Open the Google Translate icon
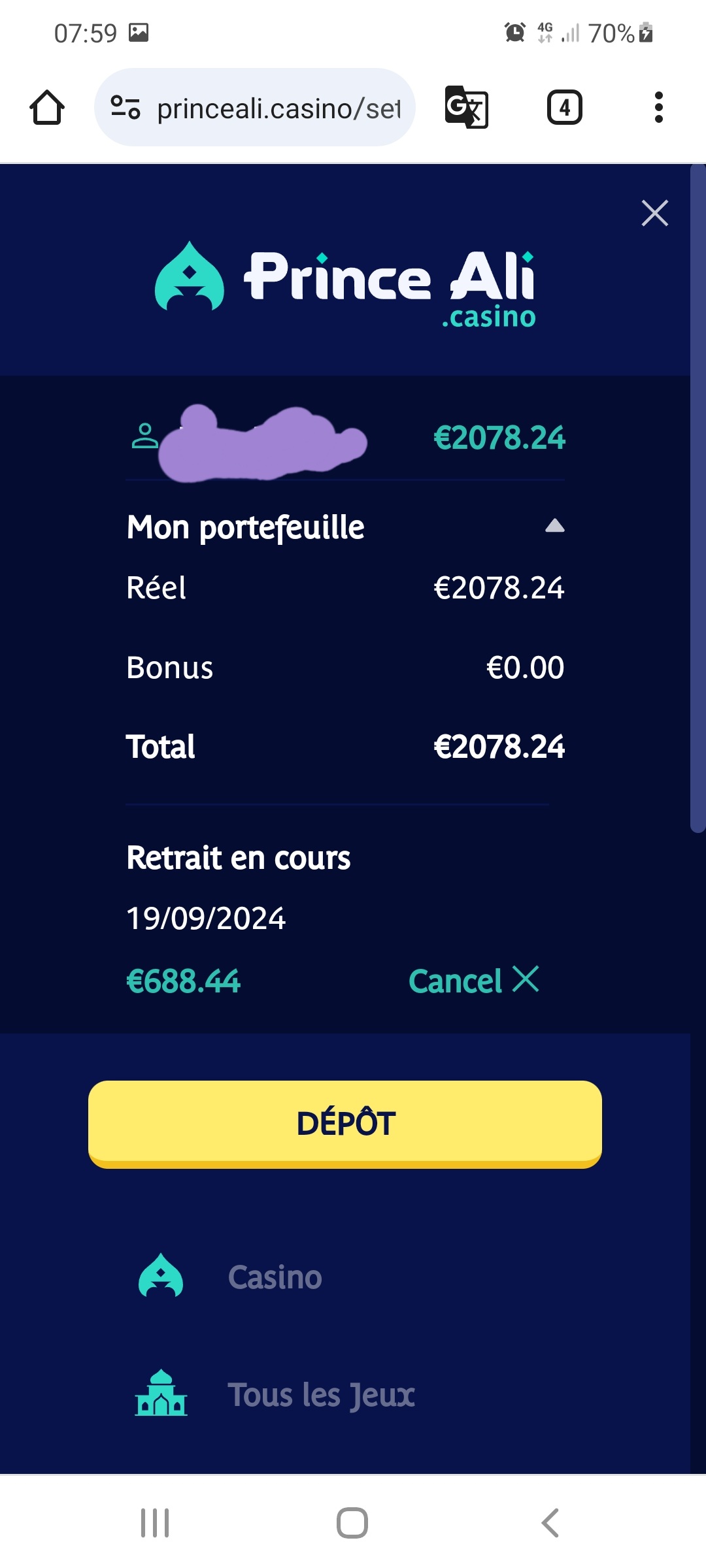The width and height of the screenshot is (706, 1568). click(x=466, y=107)
